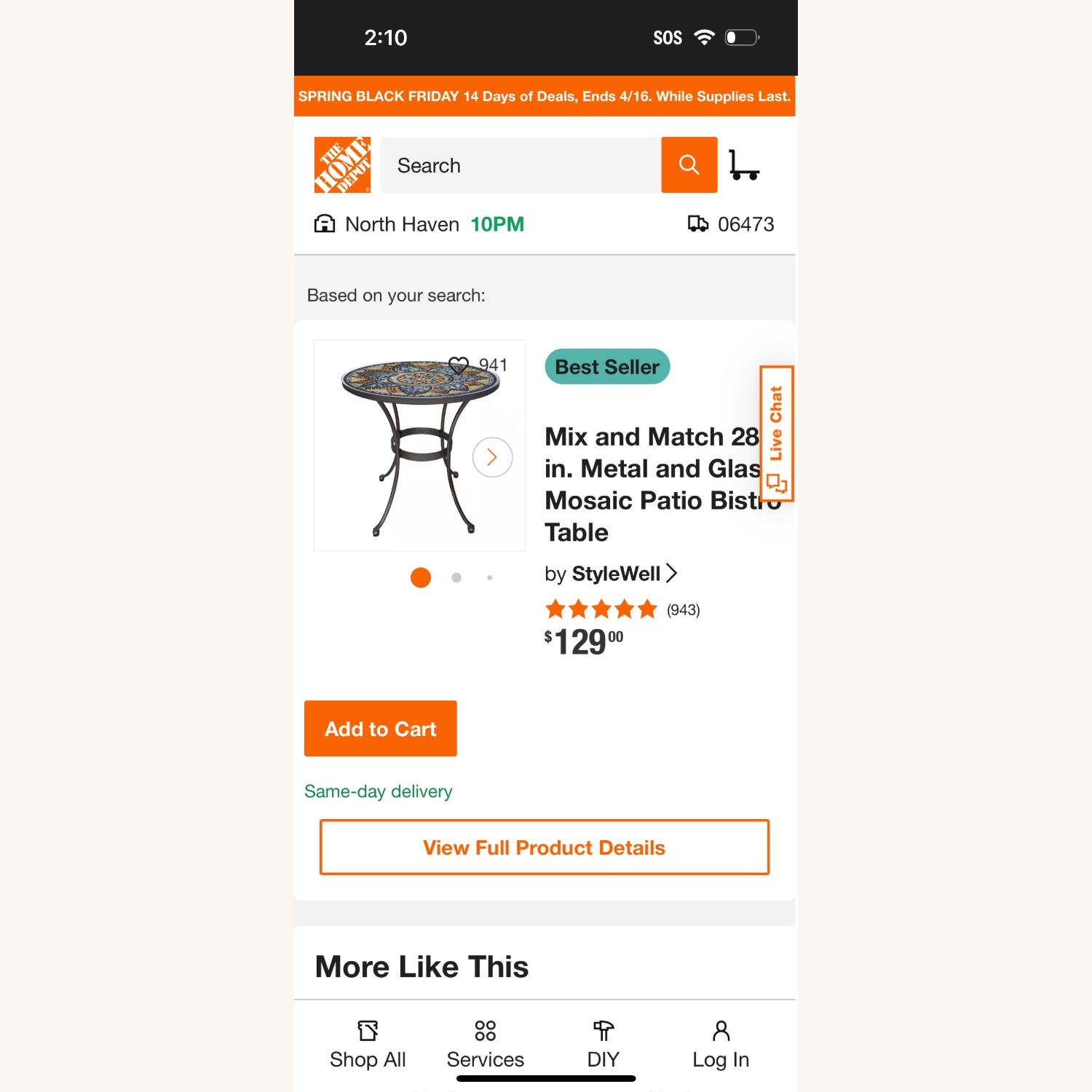Open the Live Chat side tab
The height and width of the screenshot is (1092, 1092).
[776, 434]
